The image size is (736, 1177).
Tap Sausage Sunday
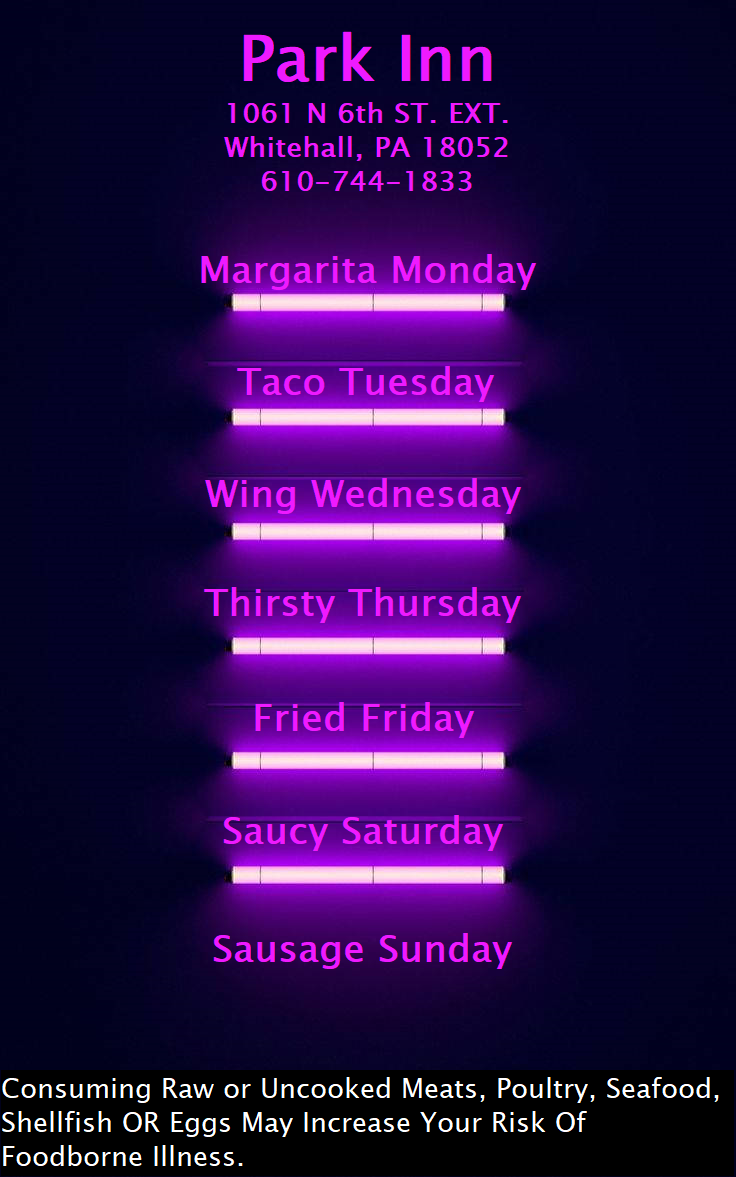362,950
